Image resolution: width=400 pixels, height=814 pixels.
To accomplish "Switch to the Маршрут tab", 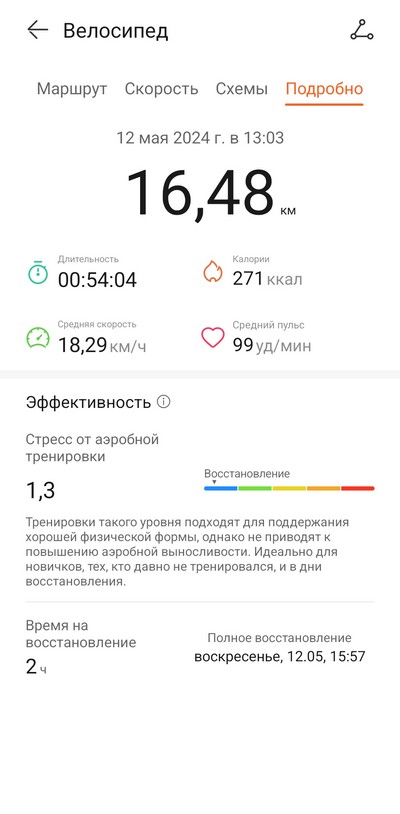I will [x=72, y=89].
